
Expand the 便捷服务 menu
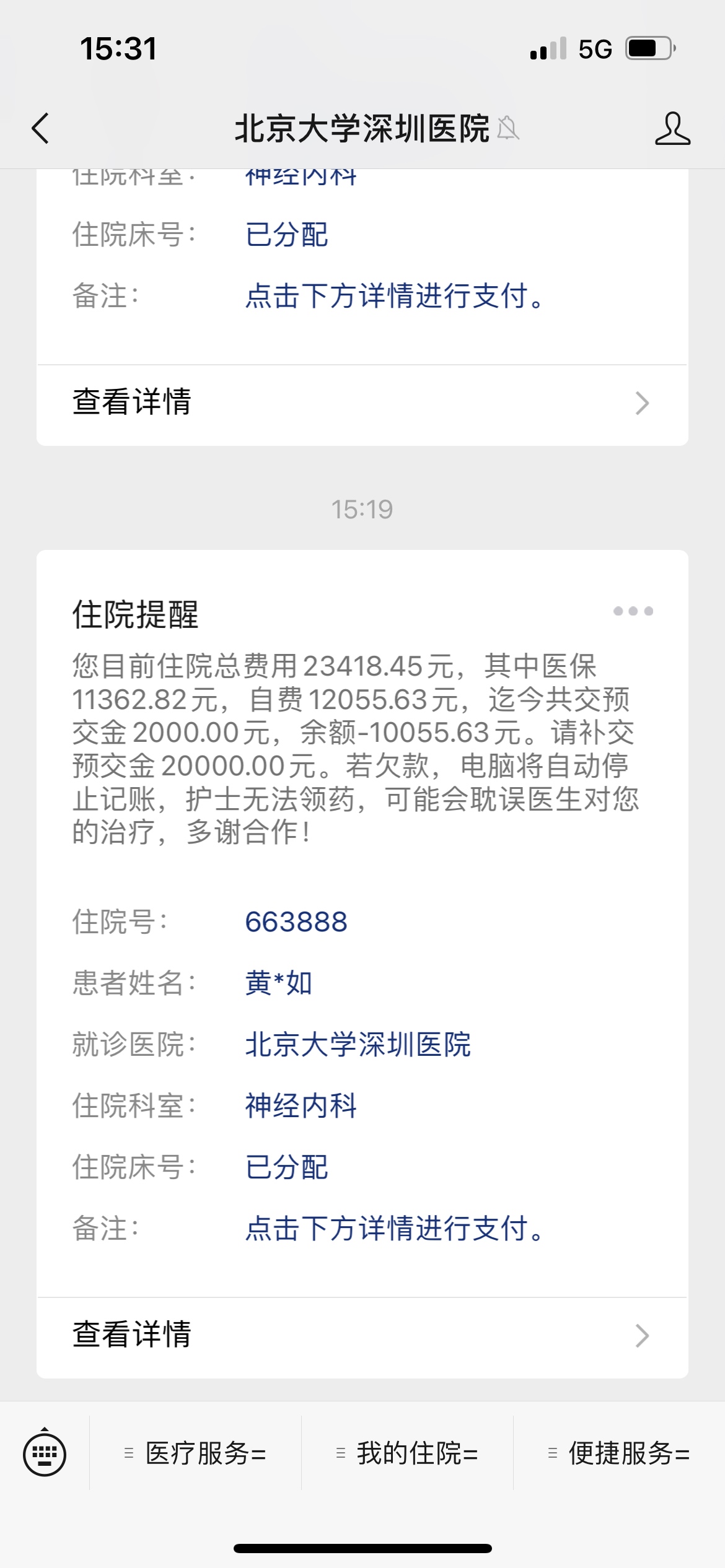619,1453
